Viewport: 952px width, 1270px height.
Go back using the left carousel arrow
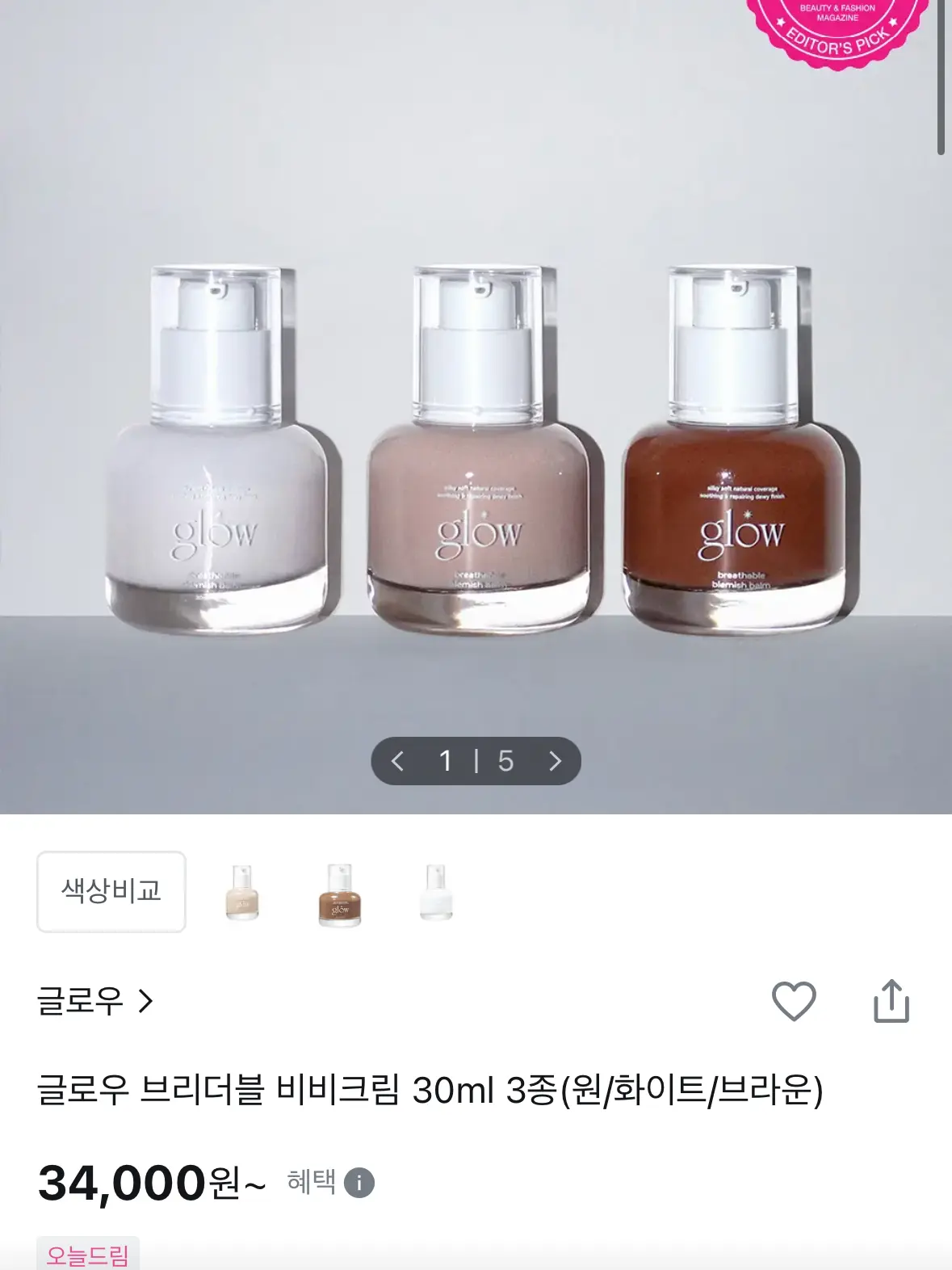point(396,760)
